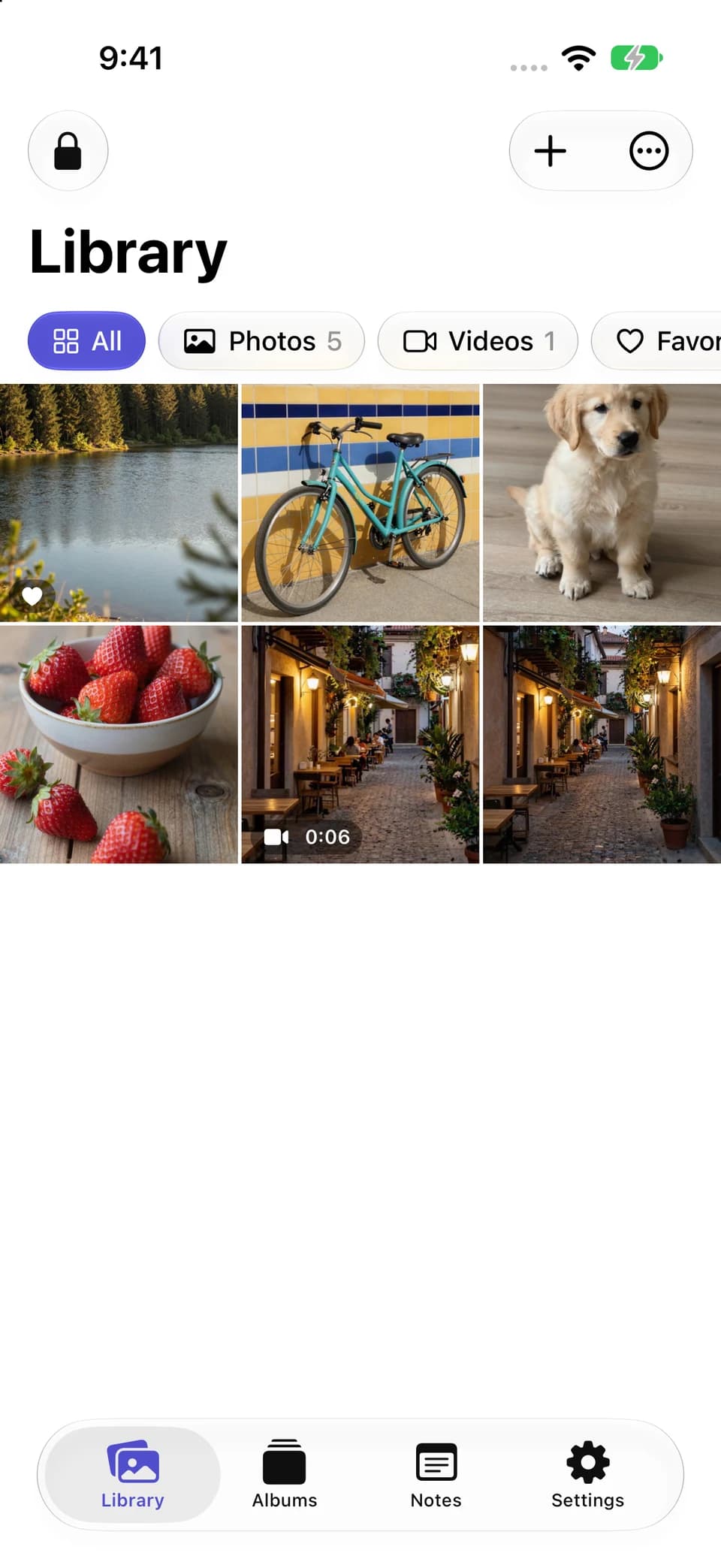Open the Notes tab
Viewport: 721px width, 1568px height.
436,1475
